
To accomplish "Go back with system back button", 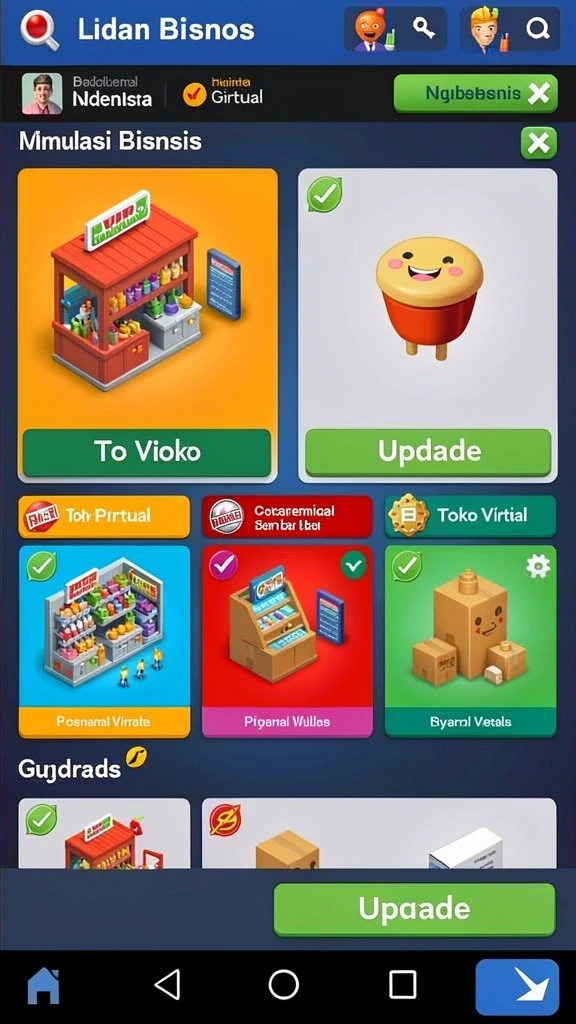I will click(x=168, y=984).
